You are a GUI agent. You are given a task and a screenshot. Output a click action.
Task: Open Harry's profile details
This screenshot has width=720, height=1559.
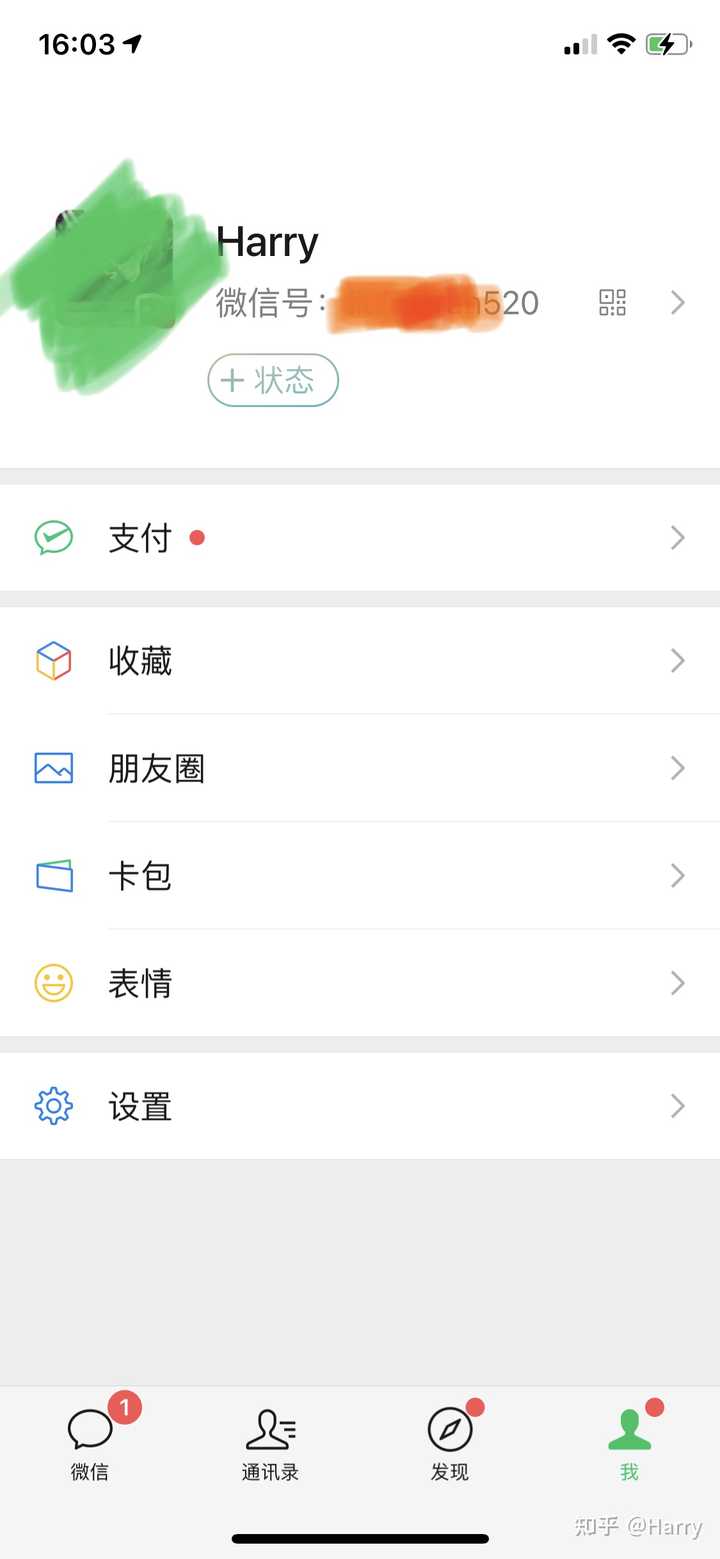(677, 302)
